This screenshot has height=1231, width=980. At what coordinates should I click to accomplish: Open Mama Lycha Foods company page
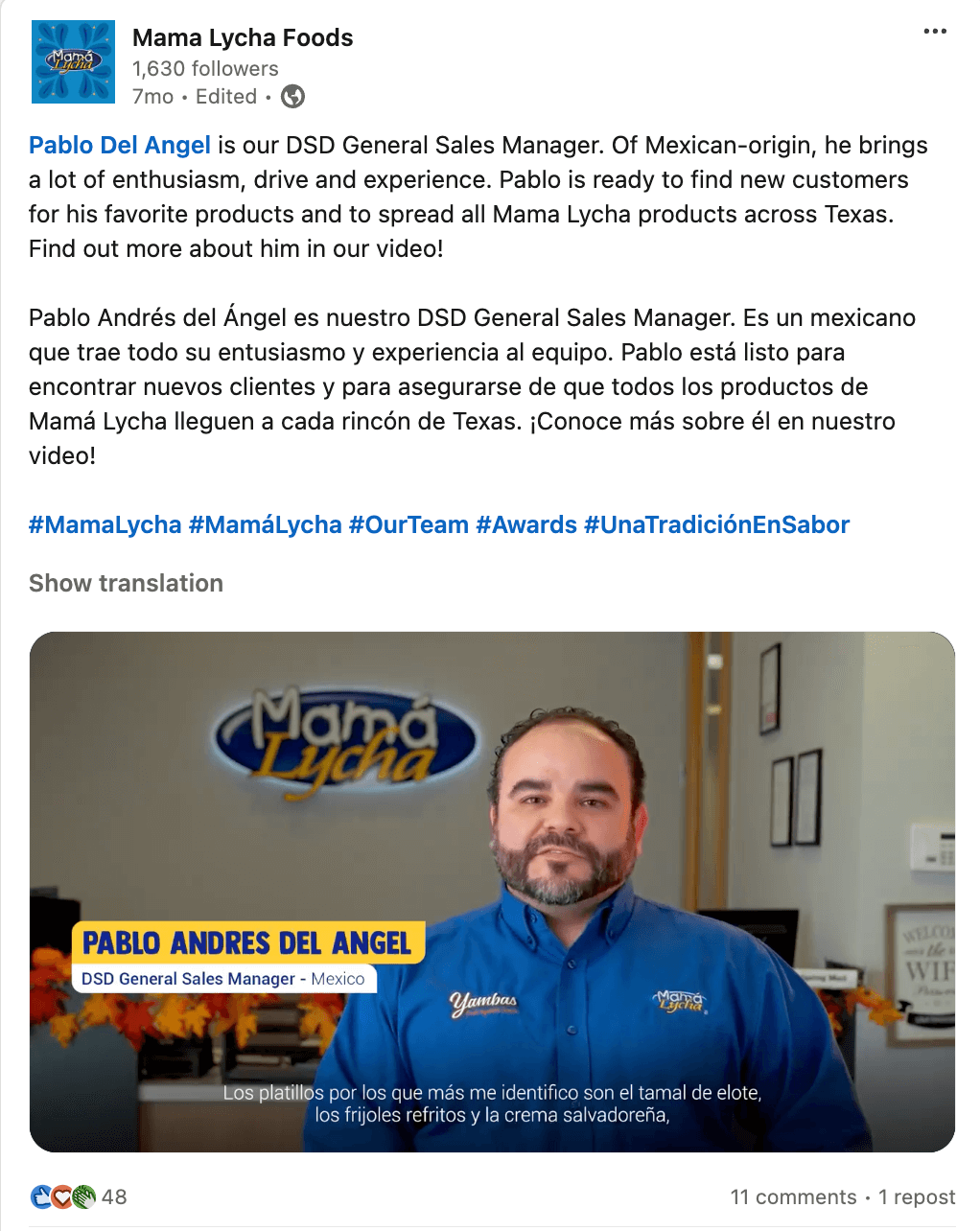click(243, 38)
